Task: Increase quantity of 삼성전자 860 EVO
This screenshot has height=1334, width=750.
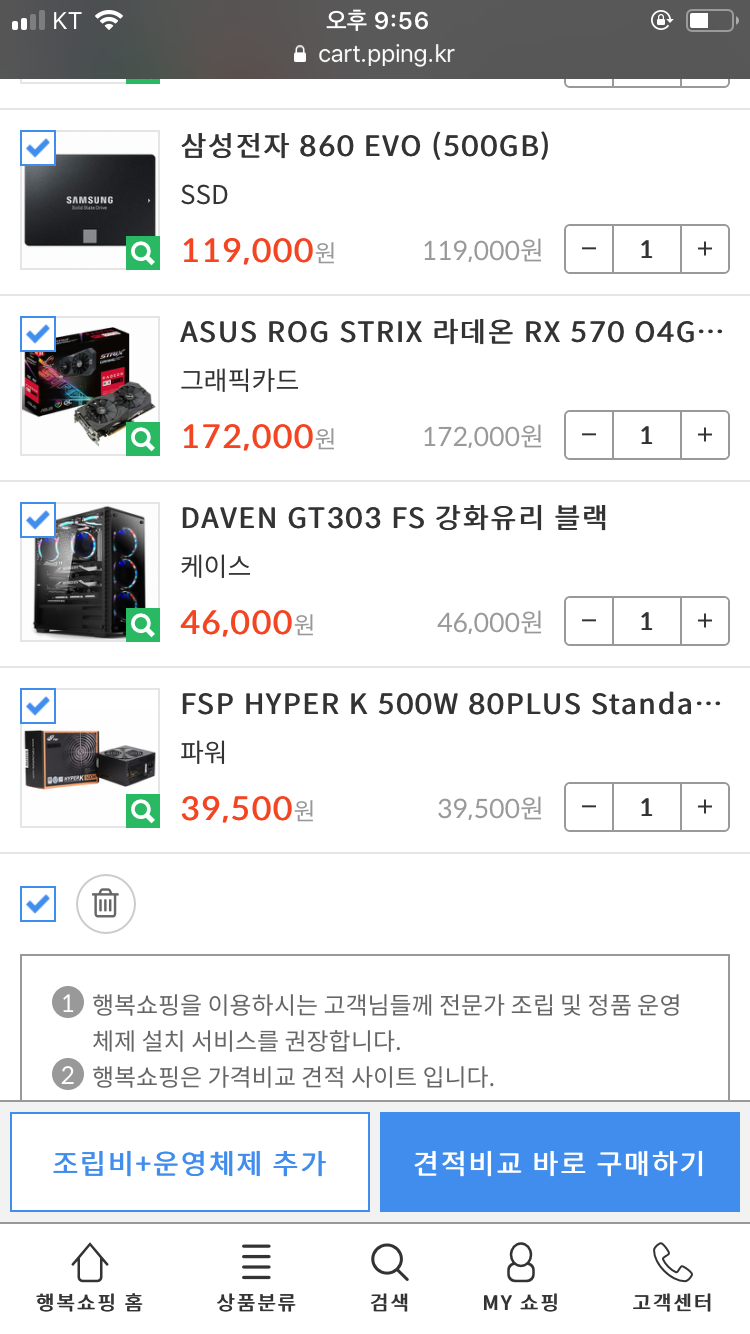Action: click(705, 249)
